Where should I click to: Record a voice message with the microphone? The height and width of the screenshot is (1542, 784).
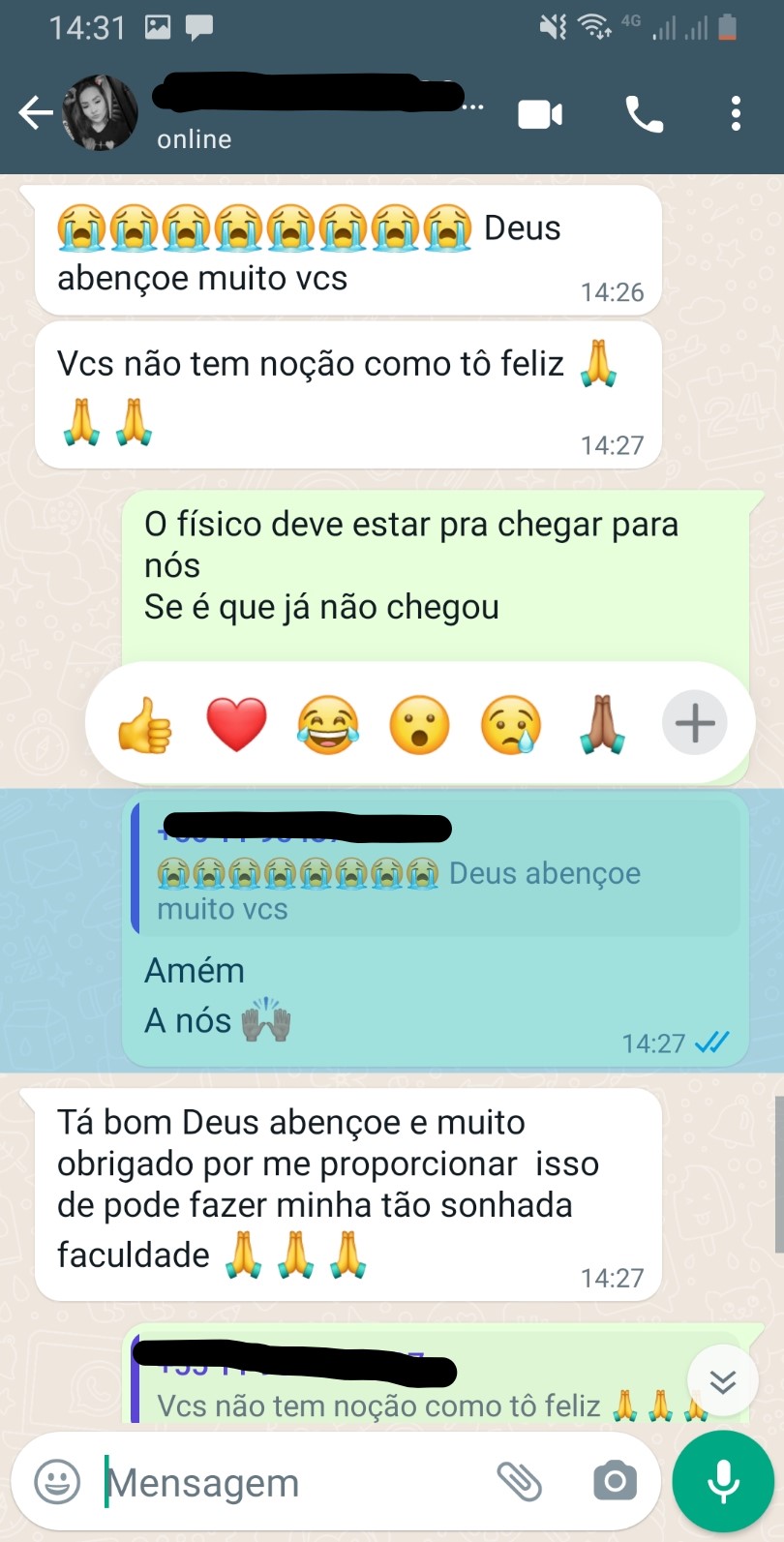point(723,1480)
